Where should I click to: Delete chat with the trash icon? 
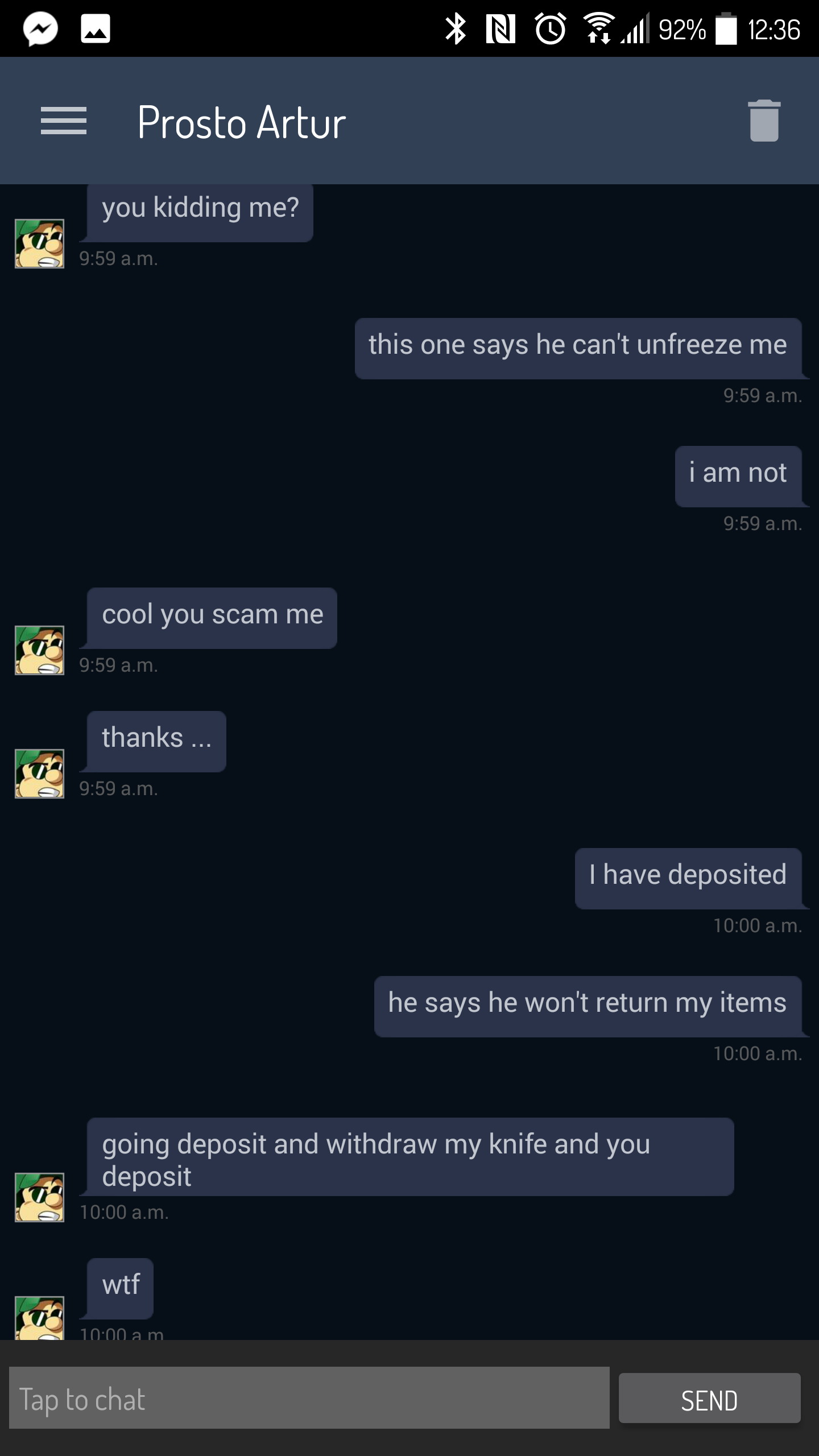click(x=764, y=121)
